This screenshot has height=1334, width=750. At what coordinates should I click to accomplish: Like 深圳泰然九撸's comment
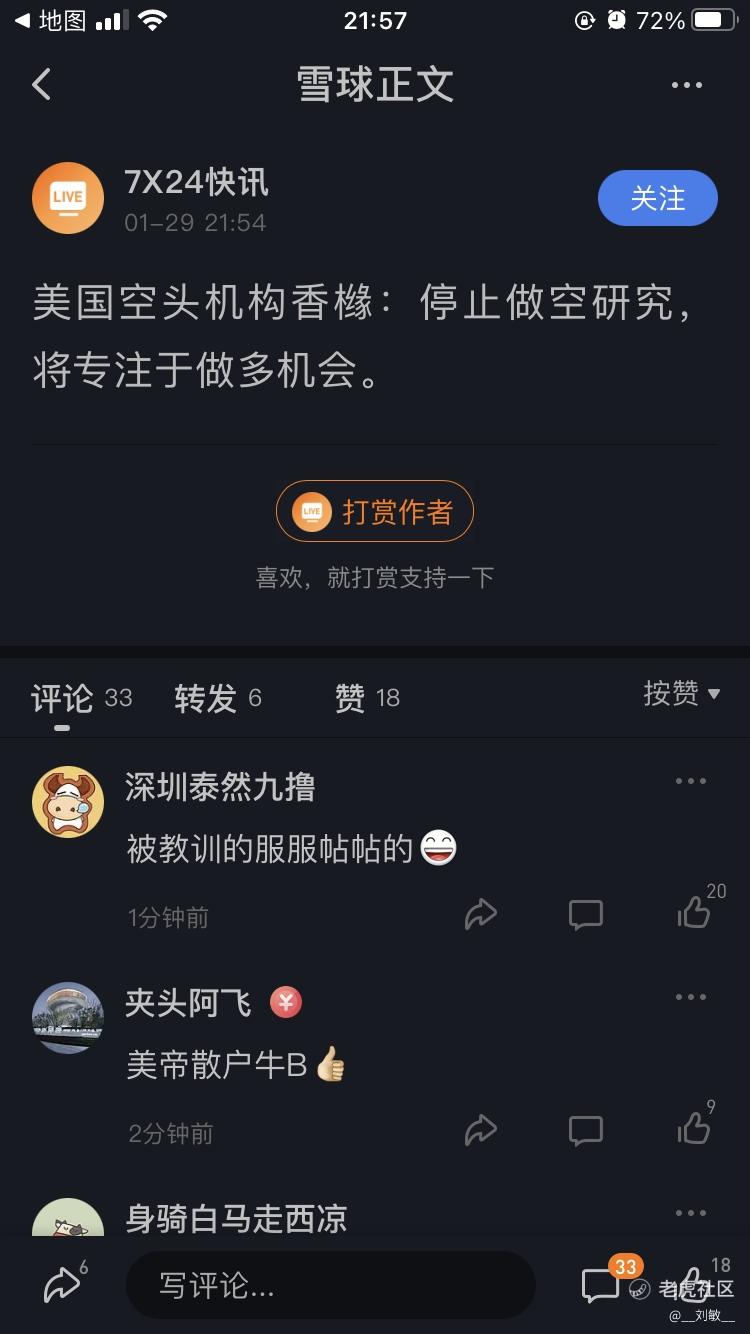click(x=695, y=911)
